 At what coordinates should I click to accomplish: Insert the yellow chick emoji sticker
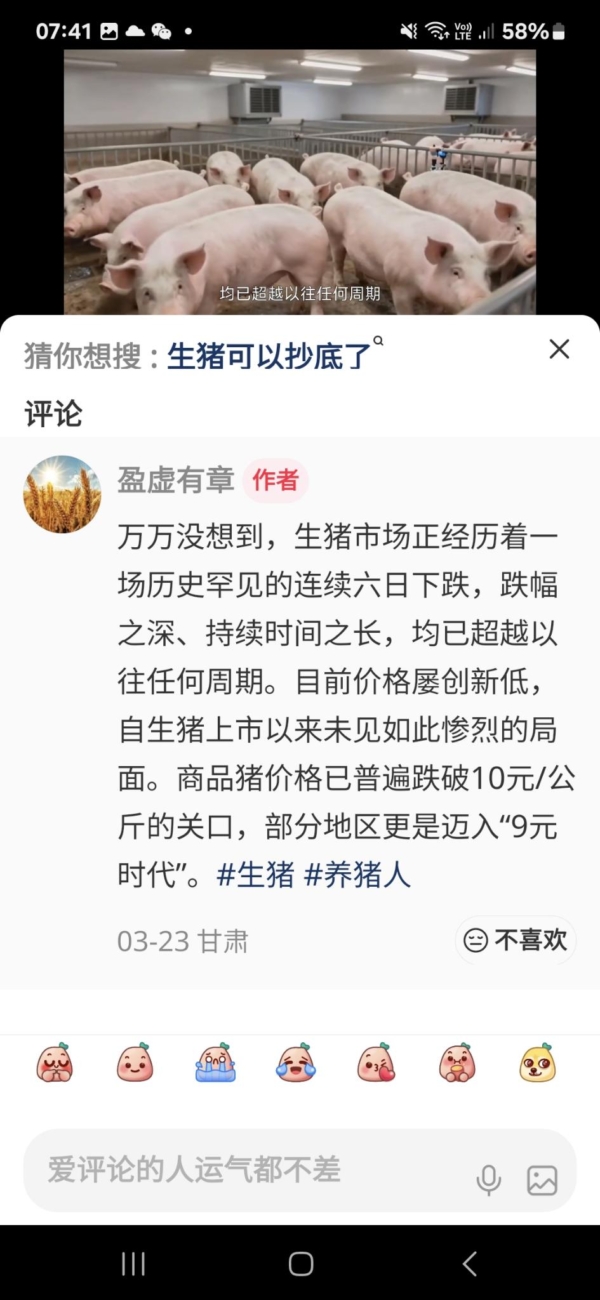537,1063
